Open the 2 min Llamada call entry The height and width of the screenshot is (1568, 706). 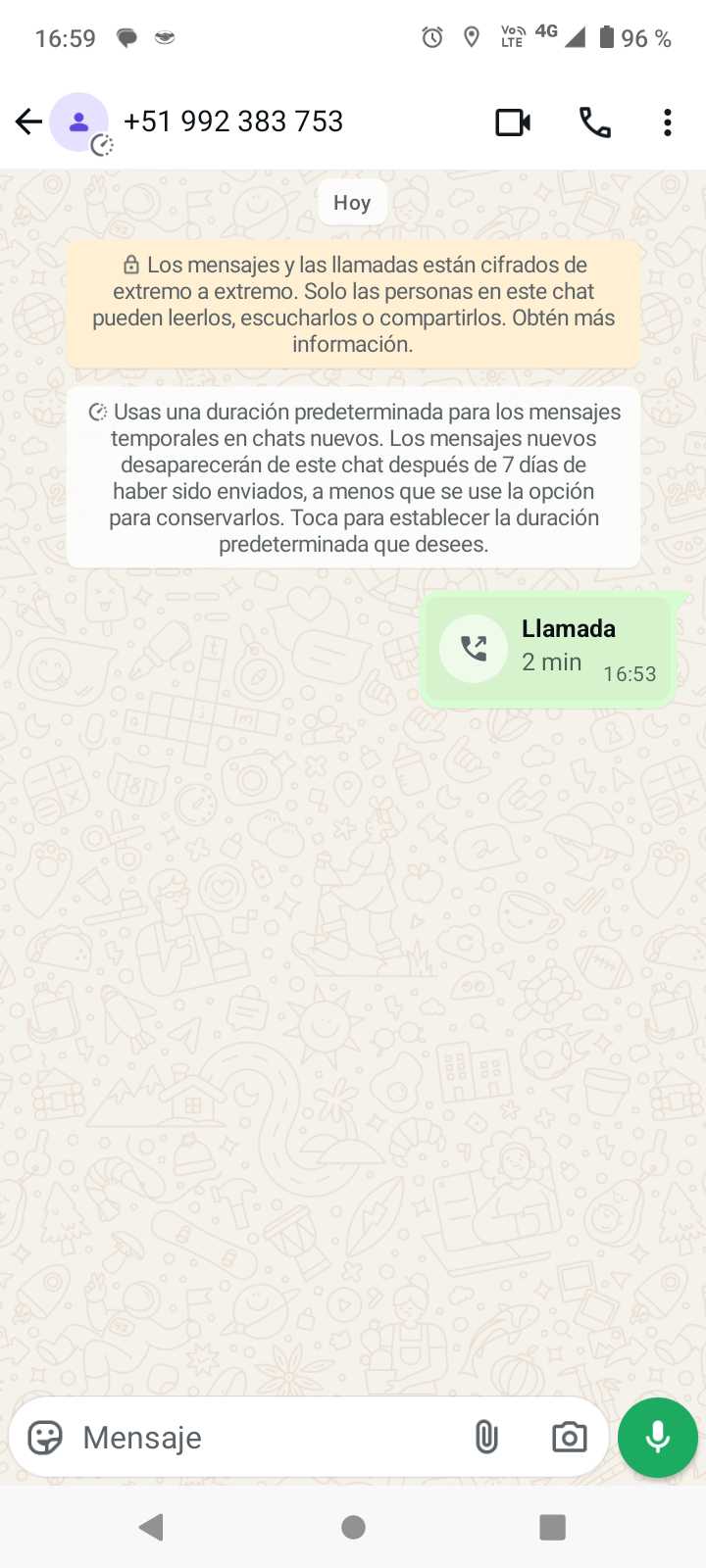(x=549, y=648)
